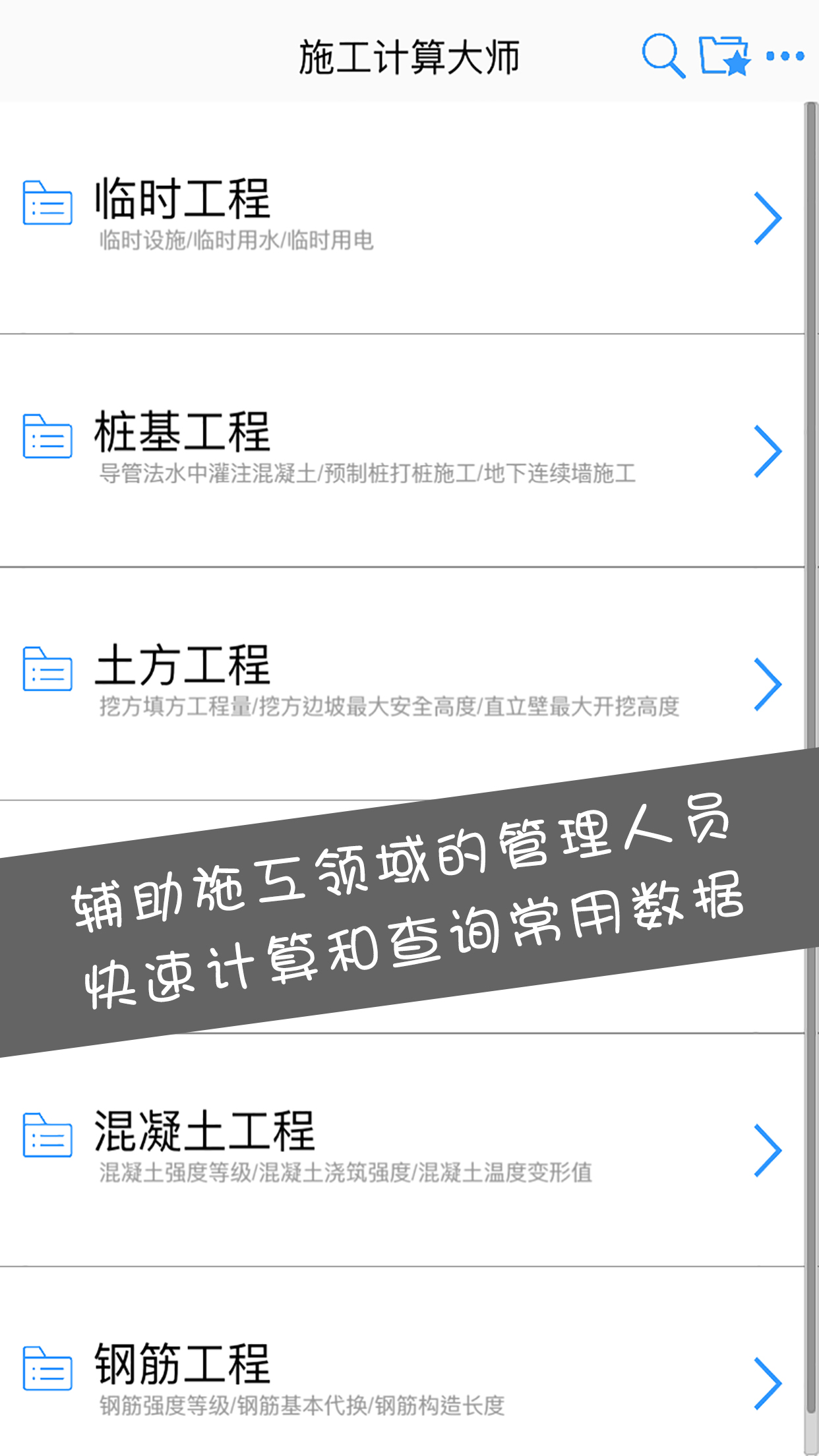Go to 土方工程 calculations
This screenshot has height=1456, width=819.
click(x=402, y=683)
